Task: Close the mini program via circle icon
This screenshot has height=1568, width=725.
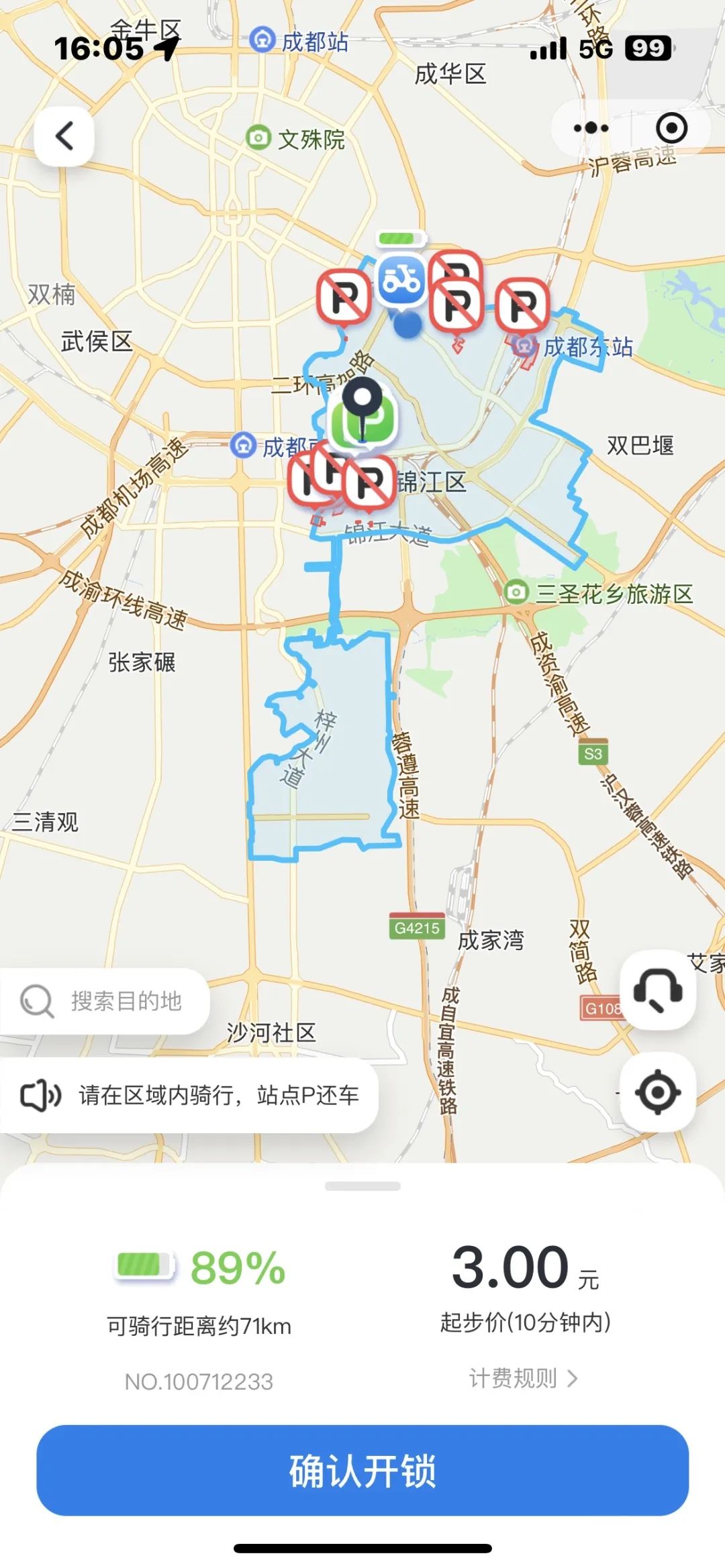Action: 671,128
